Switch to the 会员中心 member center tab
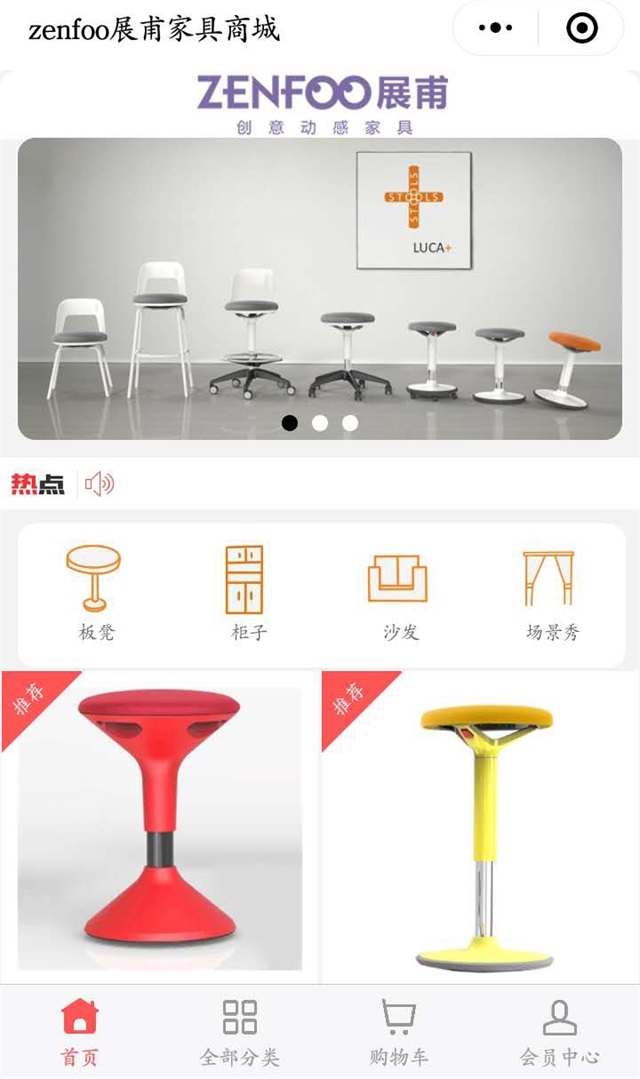This screenshot has height=1079, width=640. click(559, 1032)
